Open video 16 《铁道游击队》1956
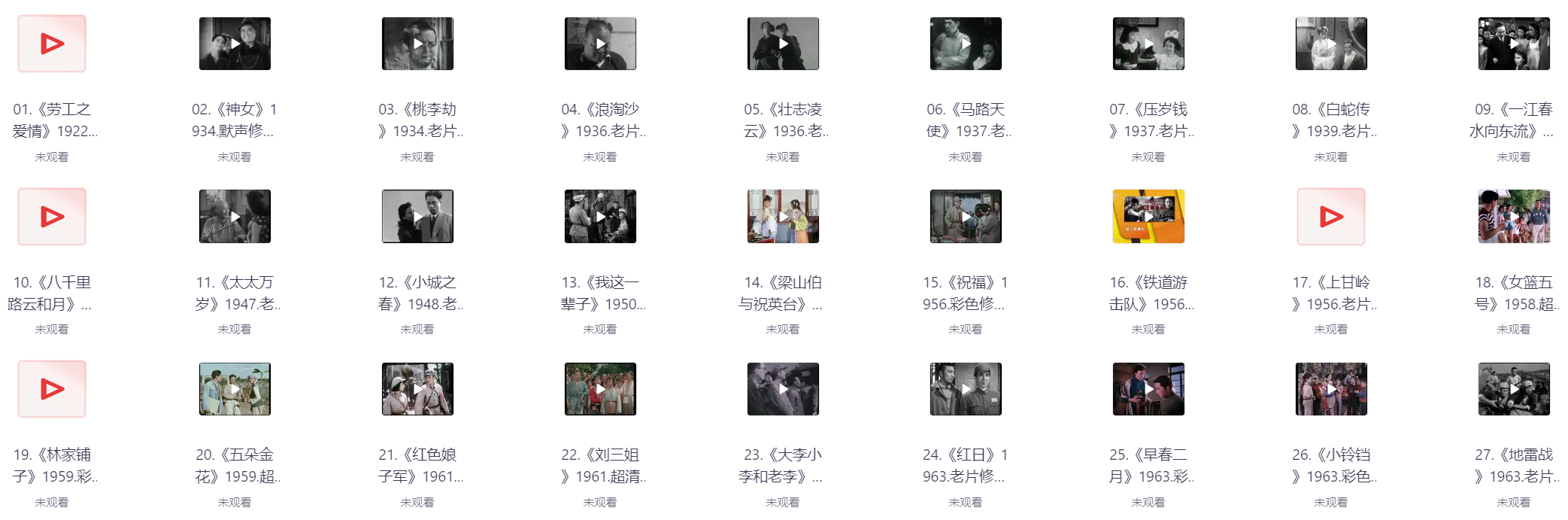1568x520 pixels. click(x=1148, y=217)
